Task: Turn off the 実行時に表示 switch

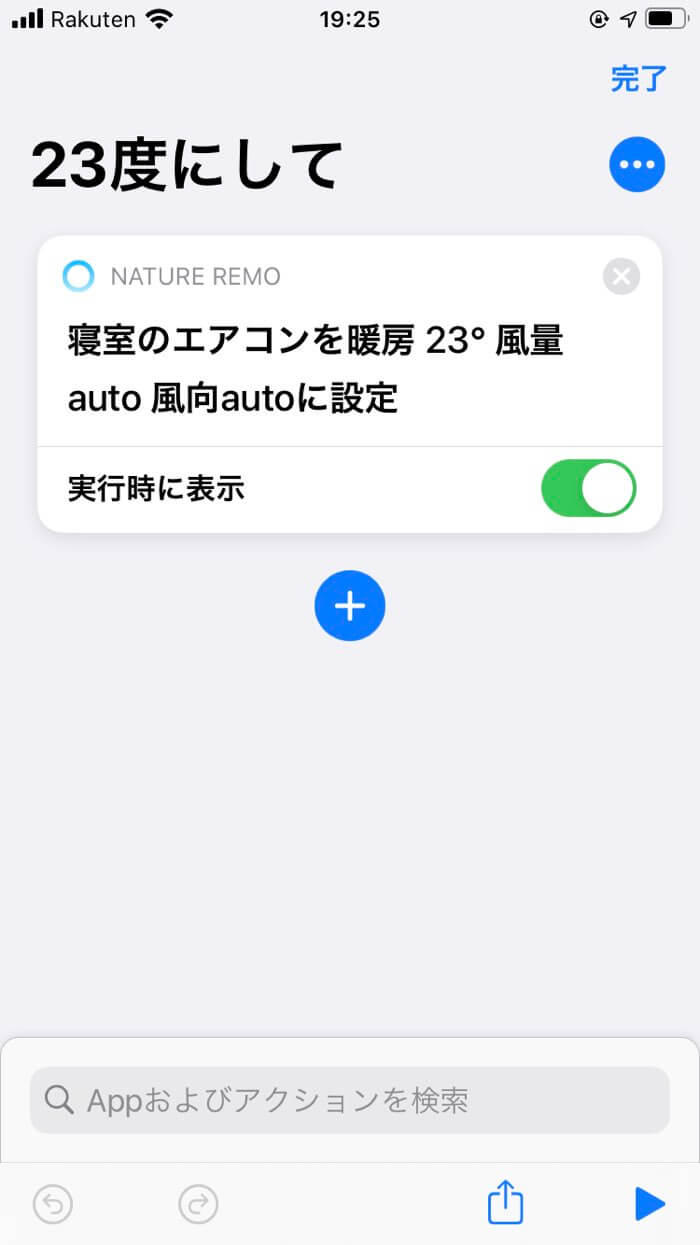Action: [x=588, y=488]
